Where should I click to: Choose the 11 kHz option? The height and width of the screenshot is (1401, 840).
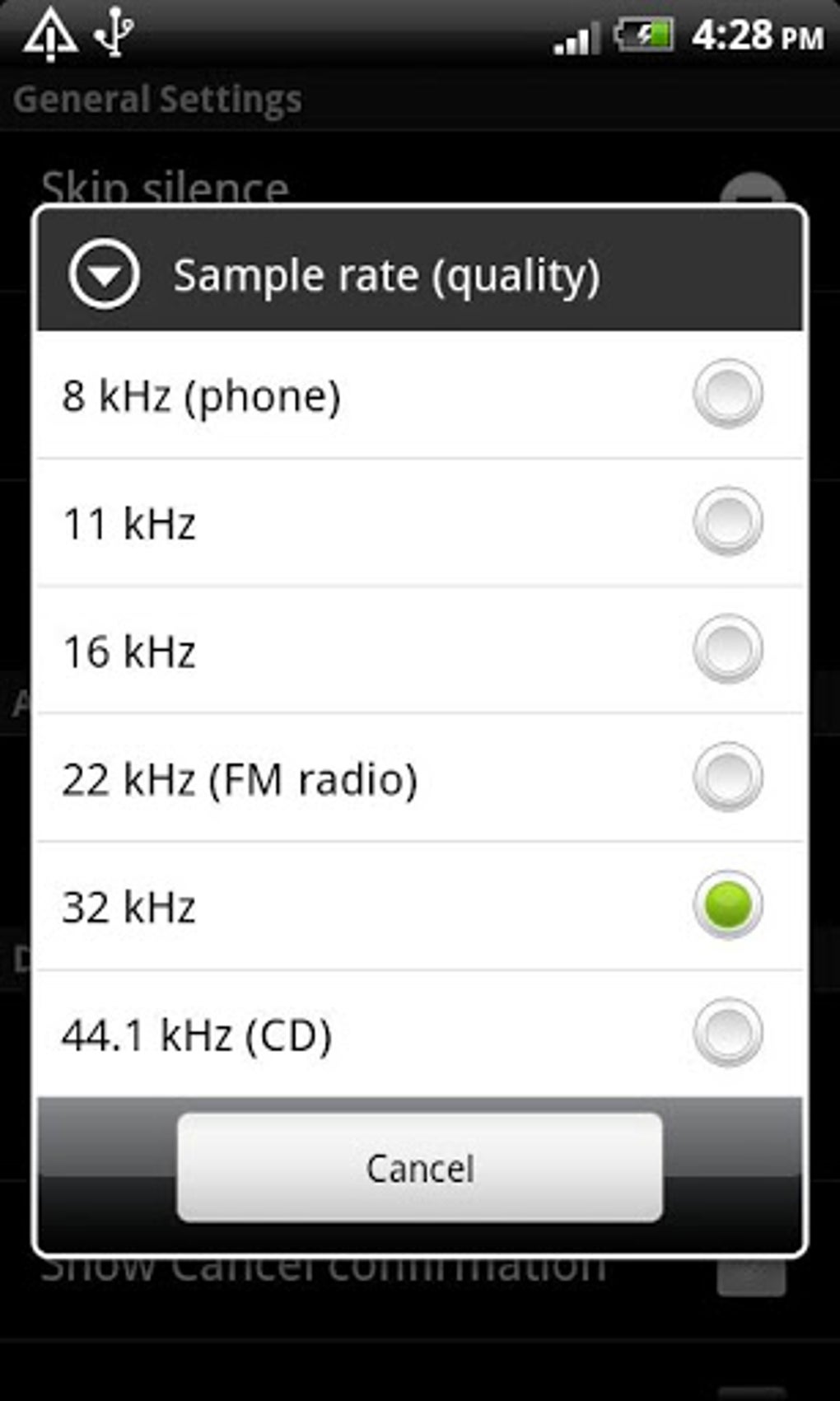tap(420, 522)
